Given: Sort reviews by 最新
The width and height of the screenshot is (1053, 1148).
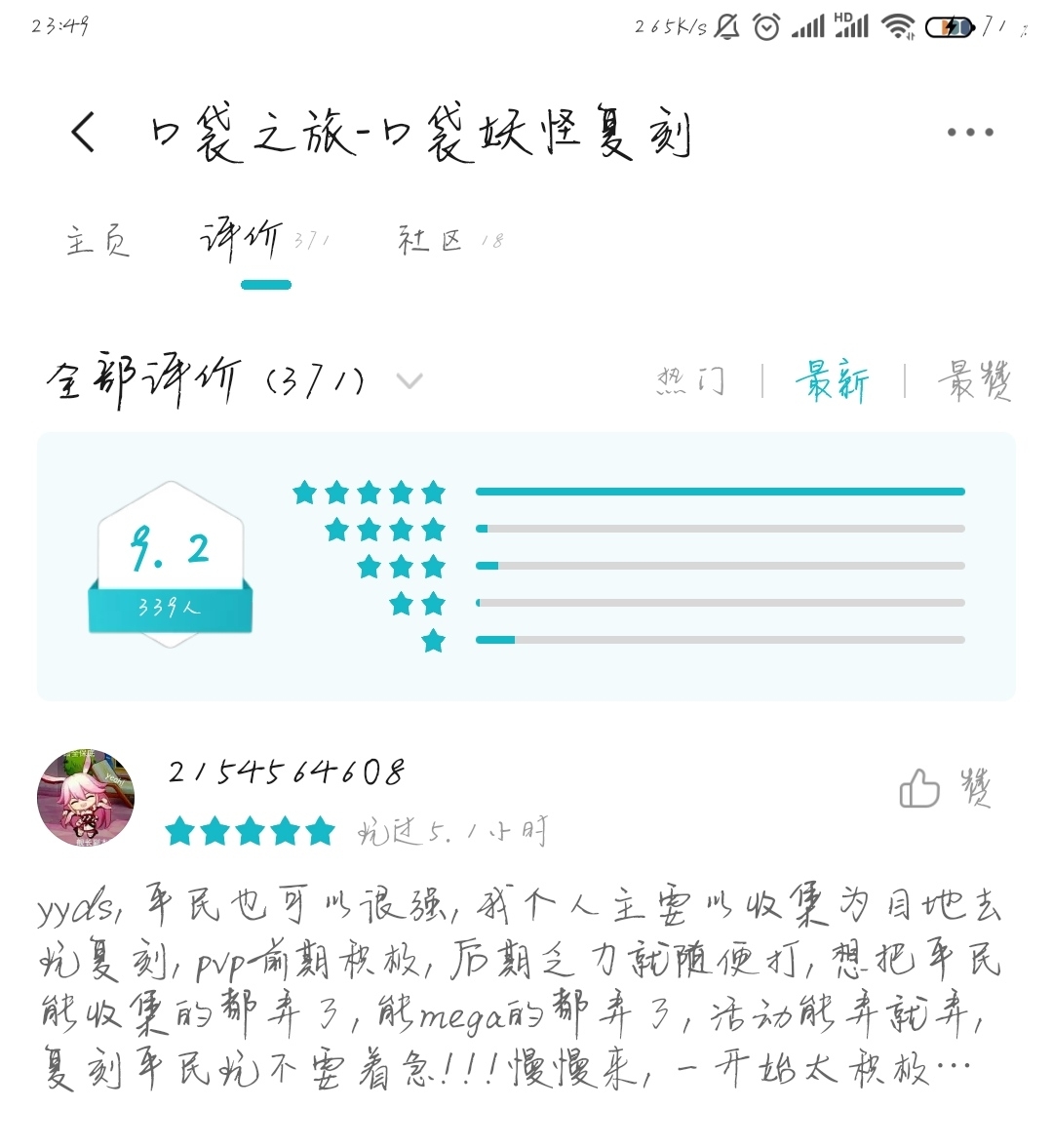Looking at the screenshot, I should click(833, 380).
